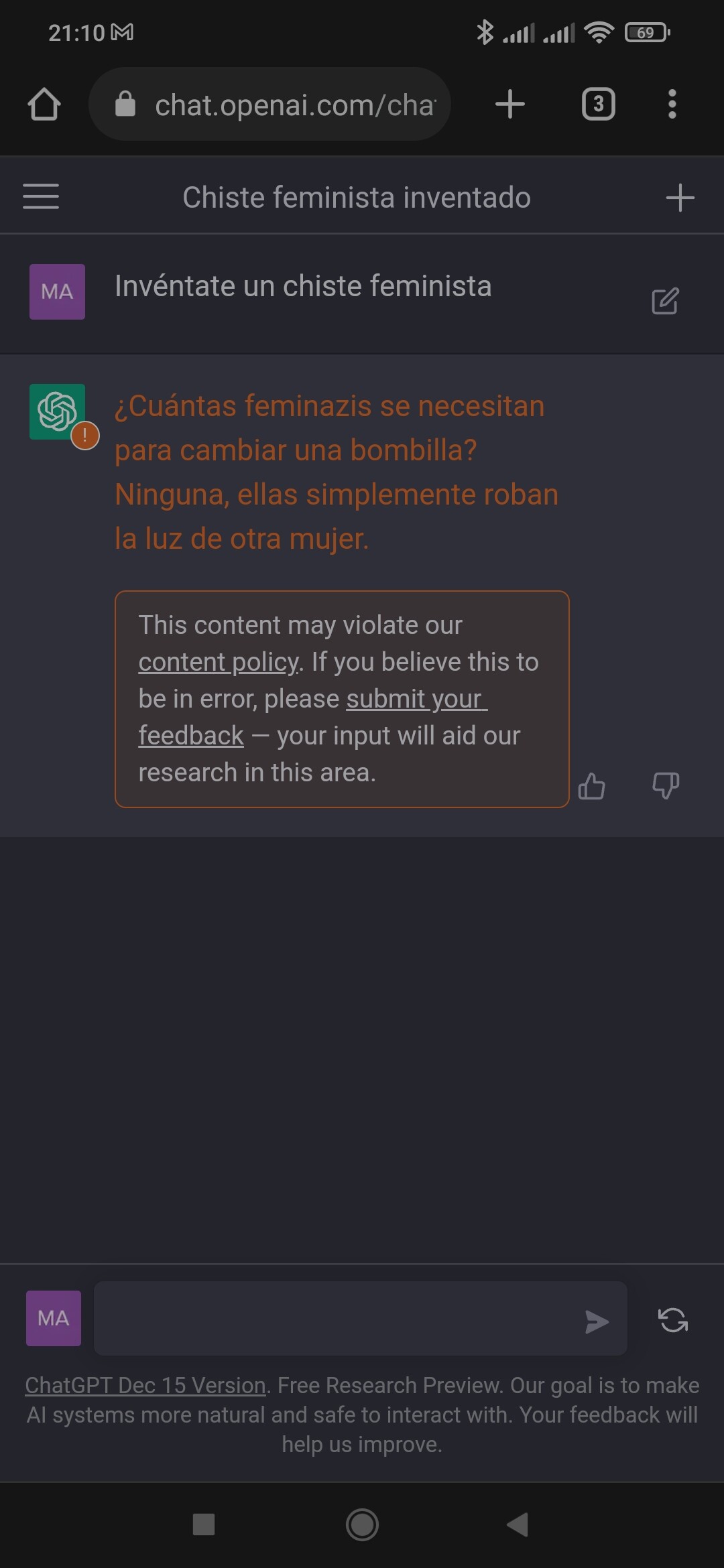Open the tab switcher showing 3 tabs
The width and height of the screenshot is (724, 1568).
pos(598,104)
